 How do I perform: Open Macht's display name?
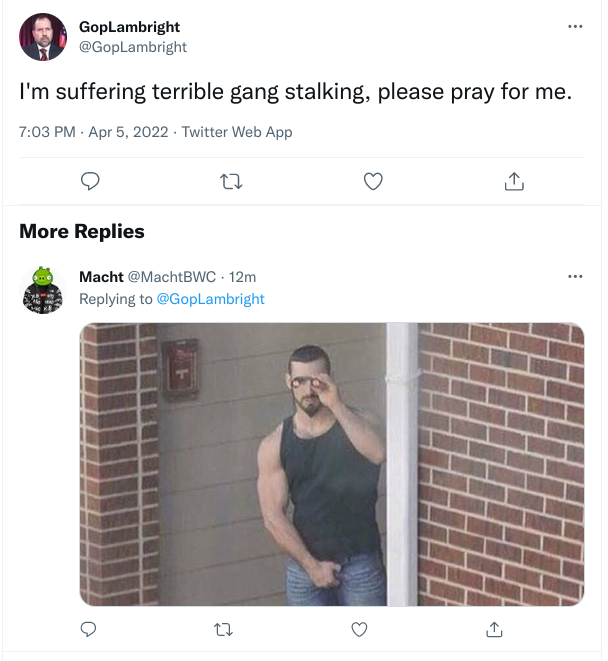[x=101, y=277]
